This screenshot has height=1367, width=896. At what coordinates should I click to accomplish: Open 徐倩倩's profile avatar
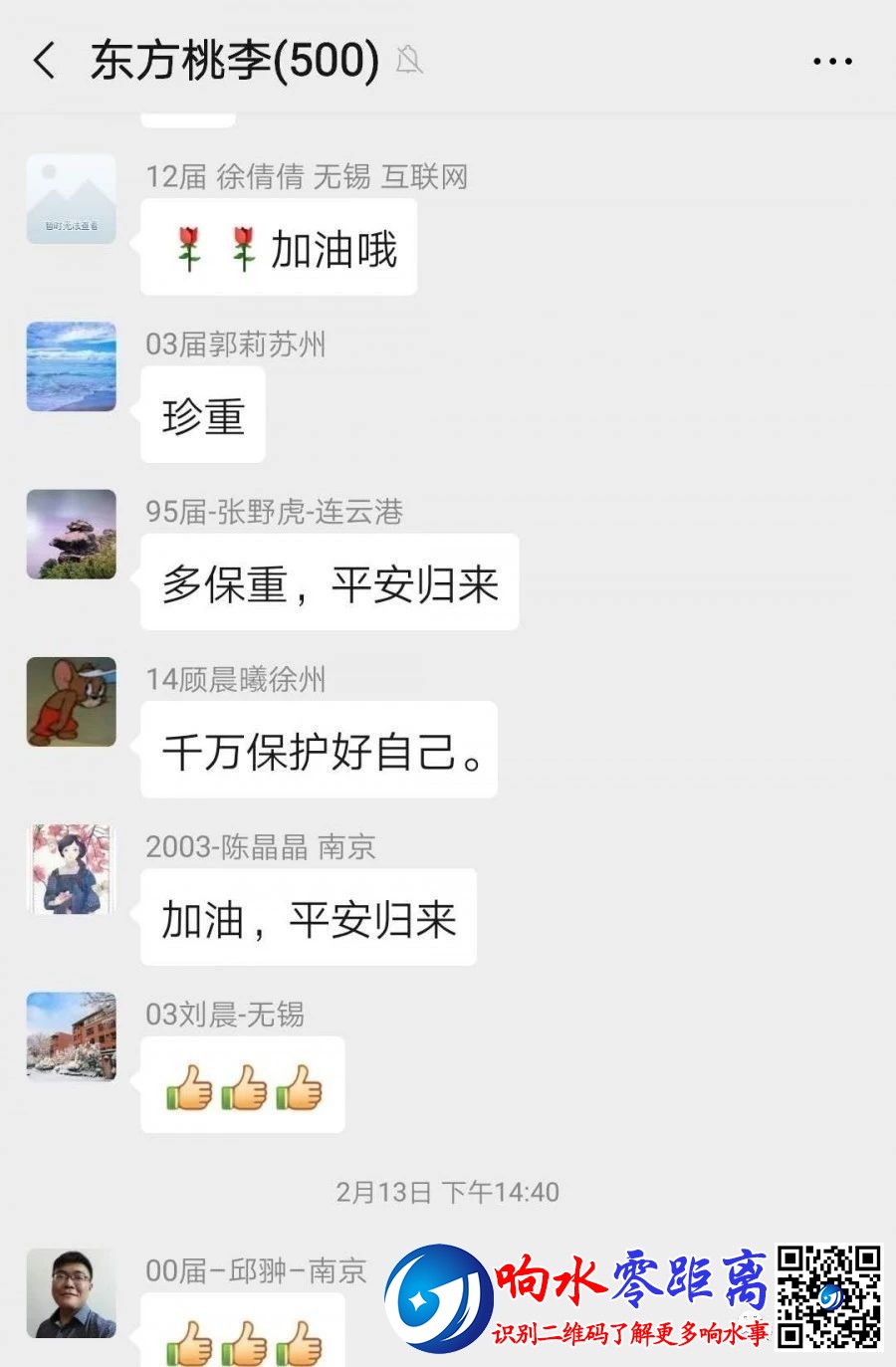tap(71, 199)
